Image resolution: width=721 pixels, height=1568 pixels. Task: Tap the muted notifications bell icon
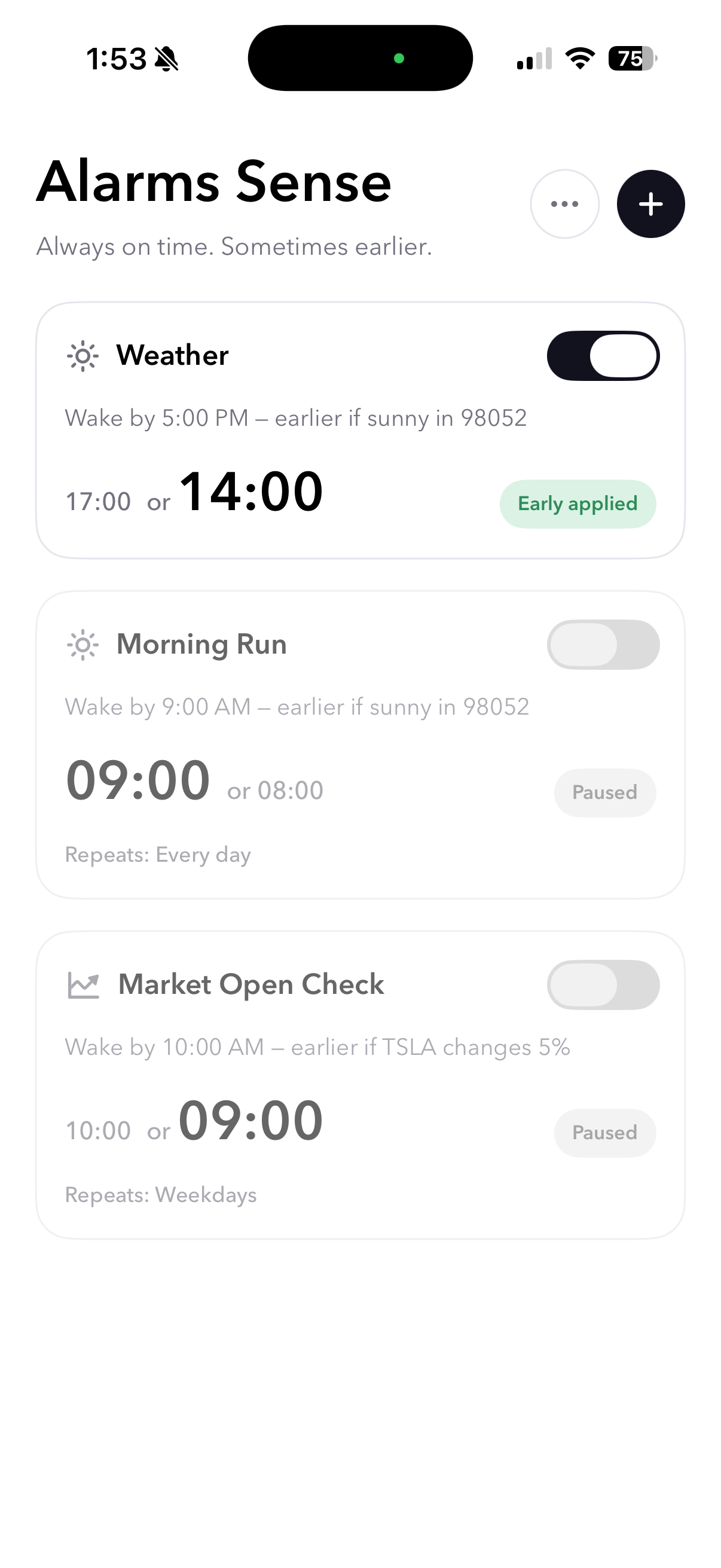click(166, 58)
